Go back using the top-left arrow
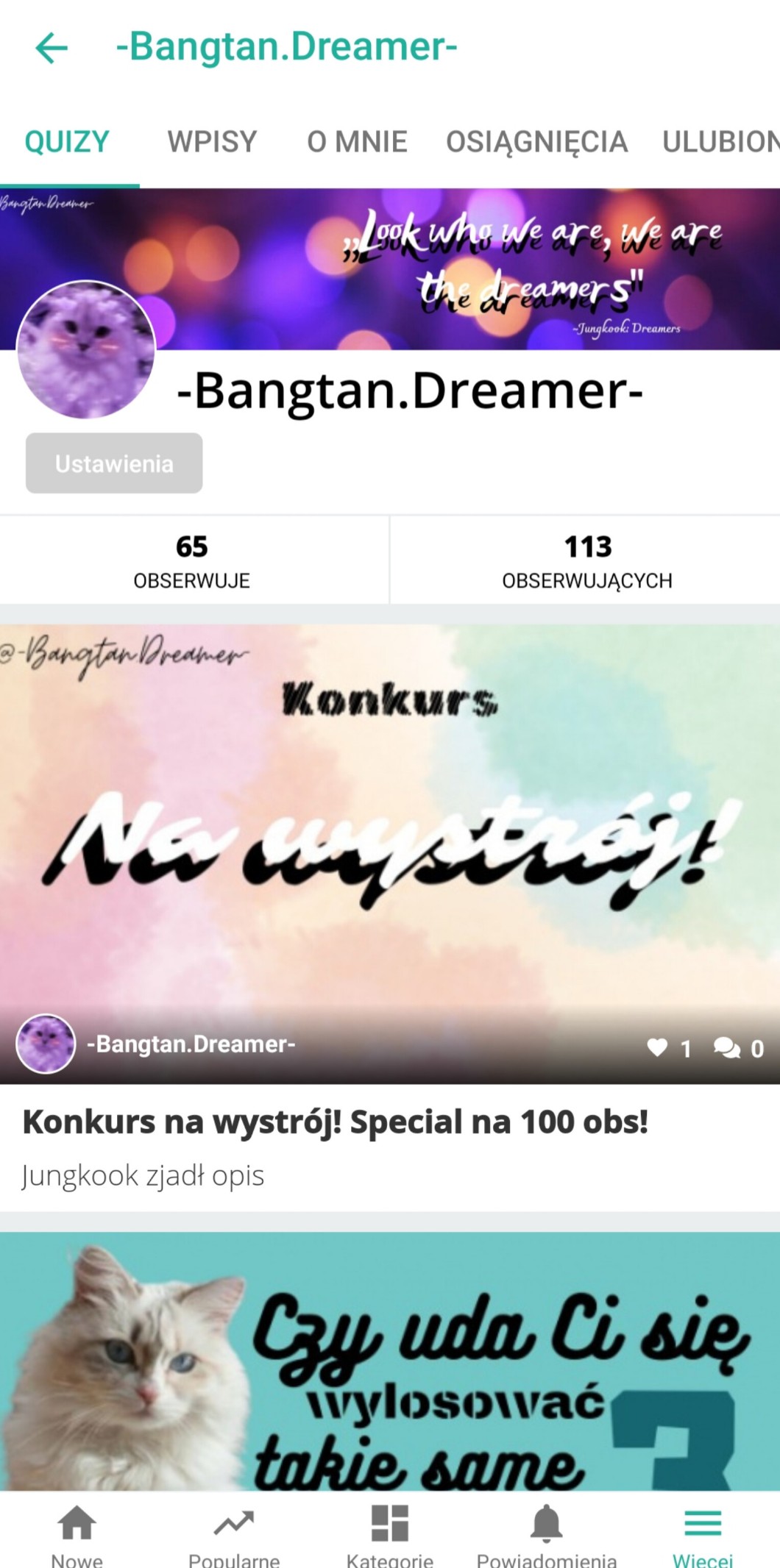This screenshot has height=1568, width=780. click(x=52, y=48)
